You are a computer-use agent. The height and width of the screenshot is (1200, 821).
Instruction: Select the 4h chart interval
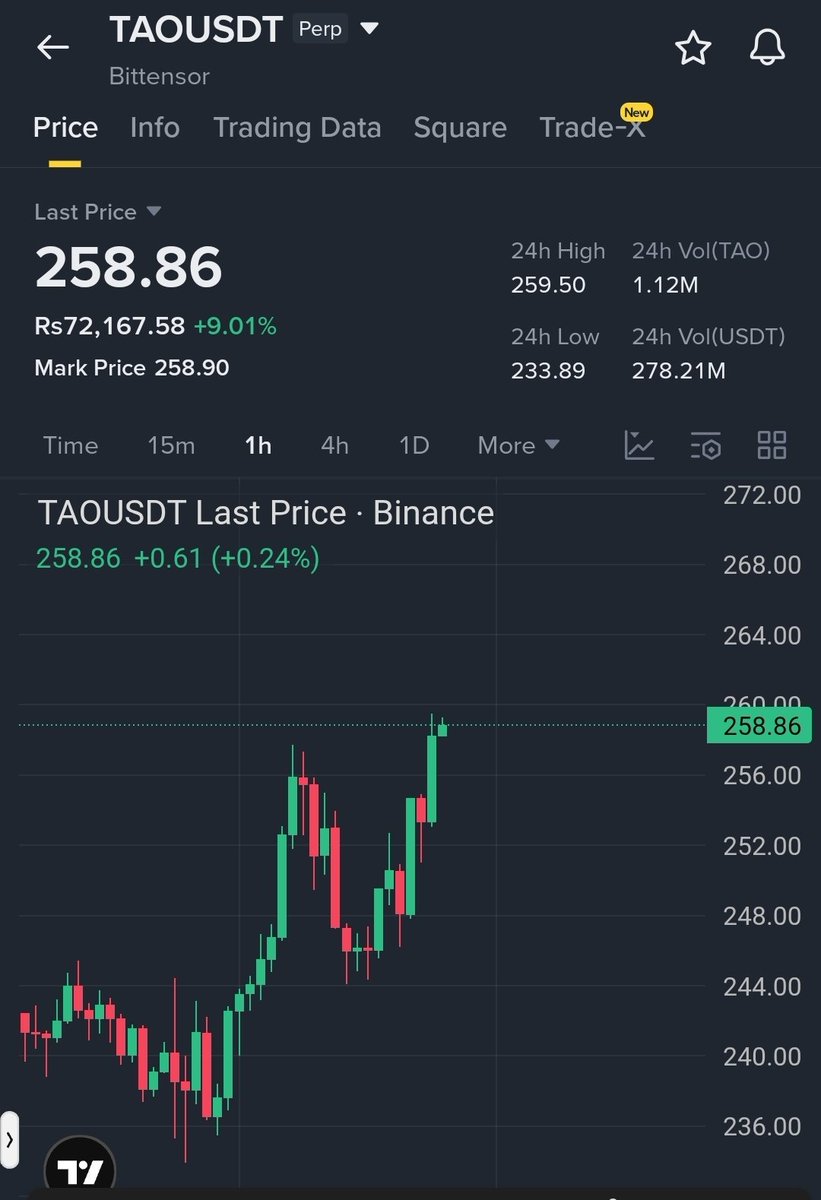[335, 445]
